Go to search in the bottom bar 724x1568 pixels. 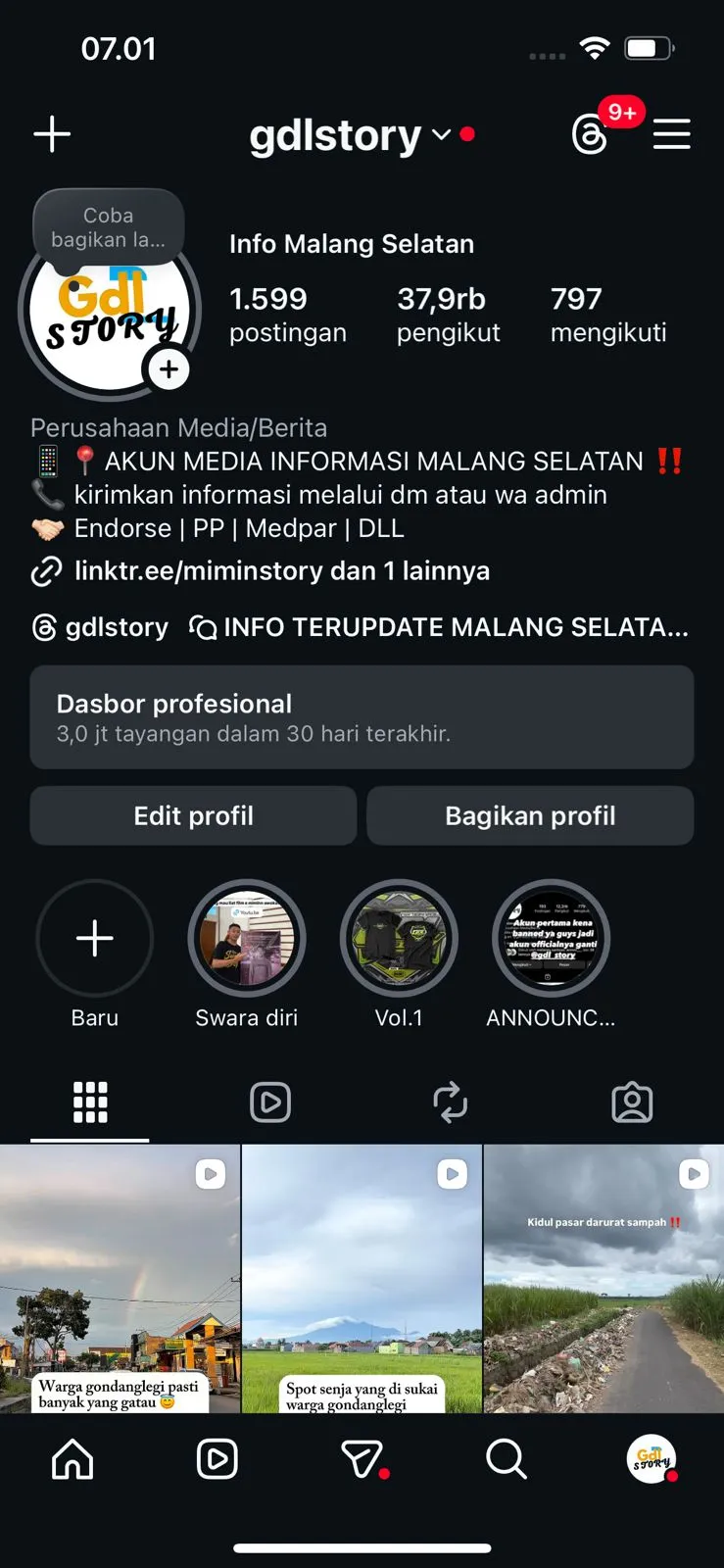[506, 1459]
